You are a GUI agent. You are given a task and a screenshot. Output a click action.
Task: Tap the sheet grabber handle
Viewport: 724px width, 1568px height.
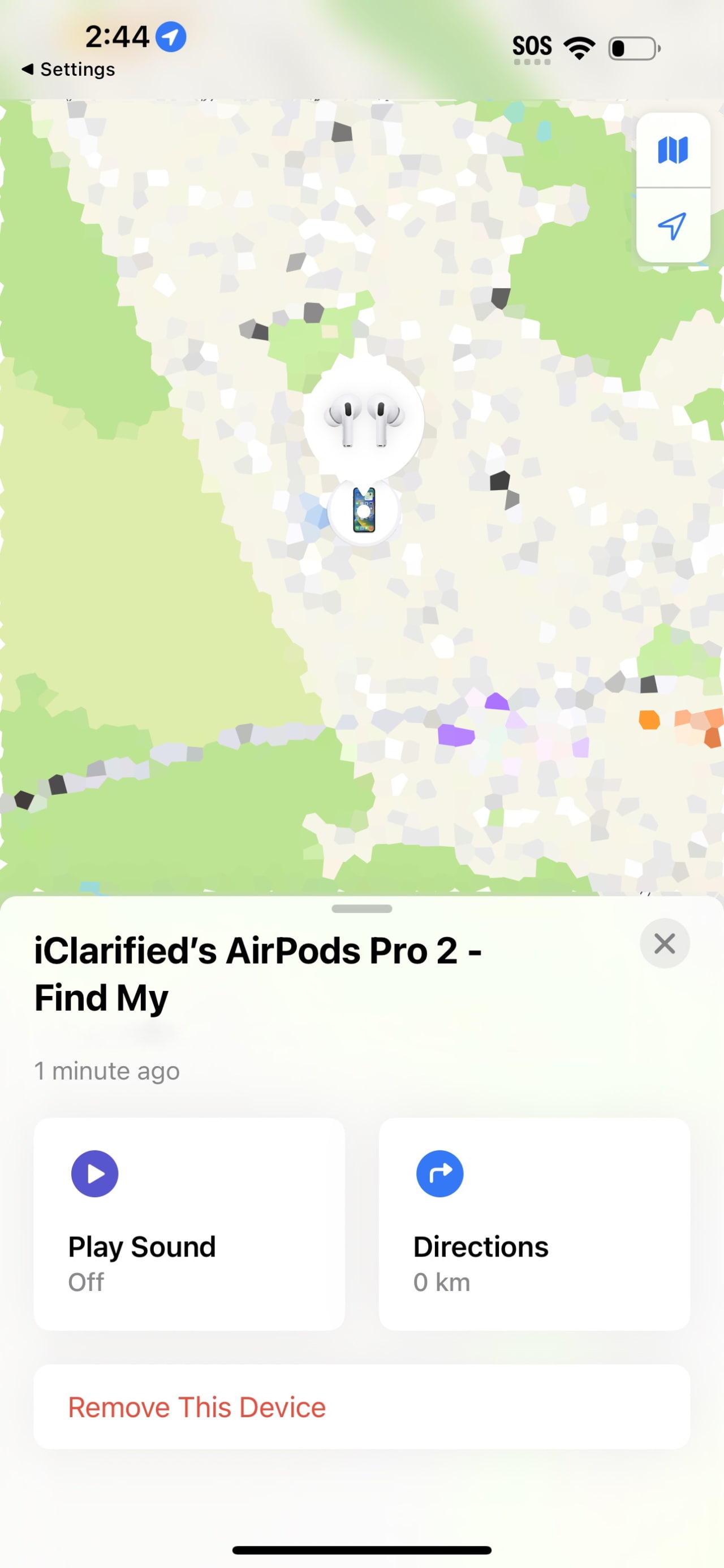tap(361, 909)
